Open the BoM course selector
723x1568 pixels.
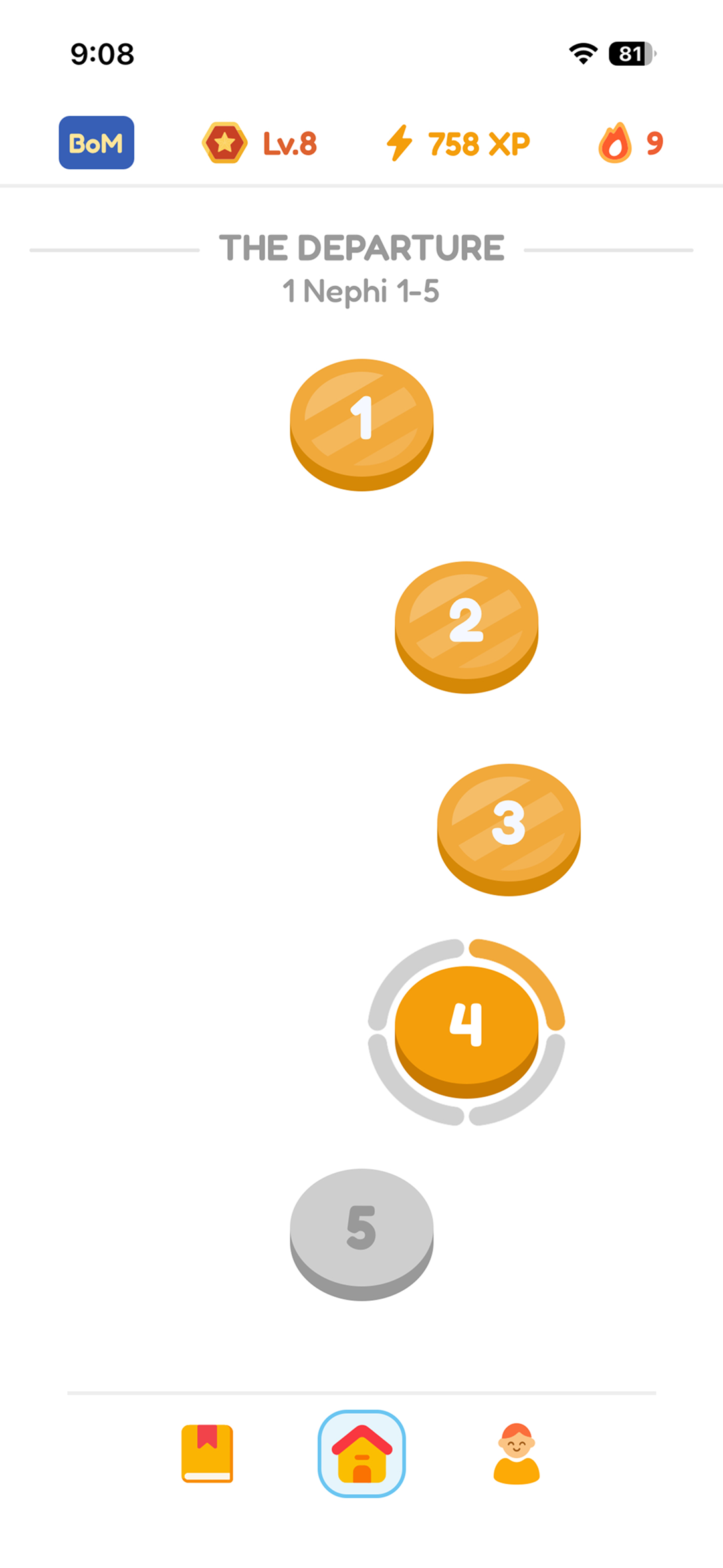point(96,142)
